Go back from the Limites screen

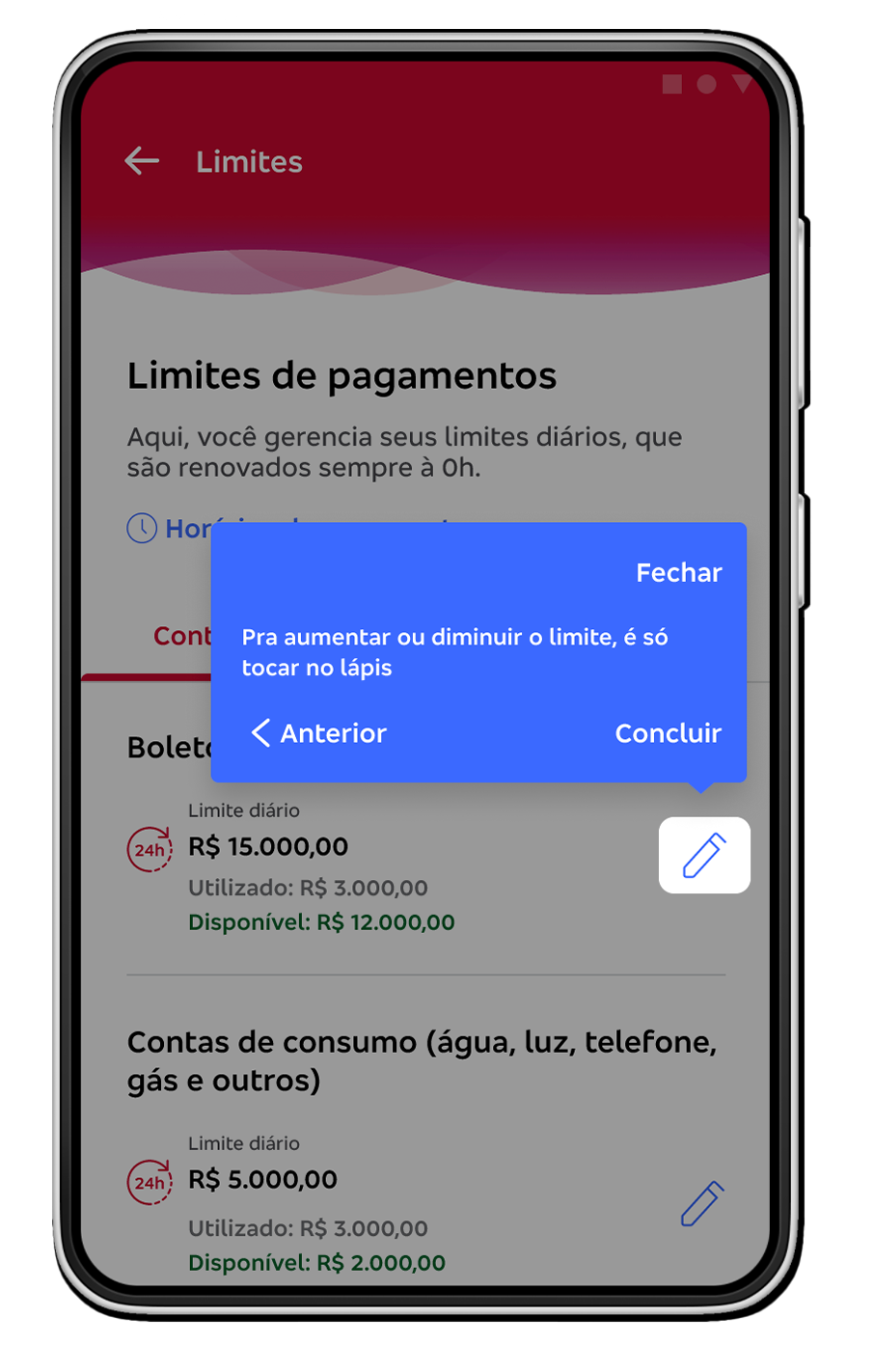pos(142,161)
